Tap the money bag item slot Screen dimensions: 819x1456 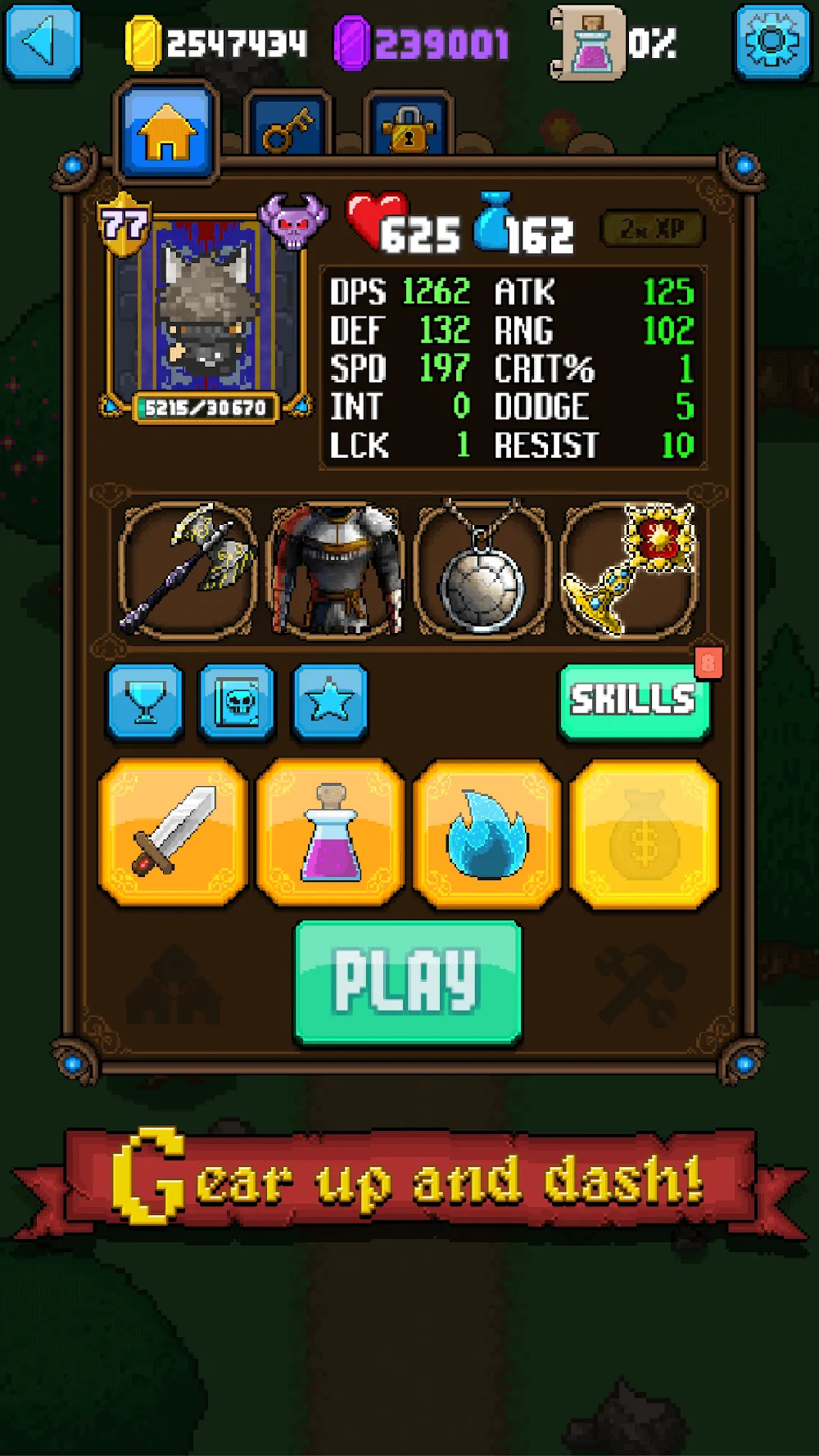644,833
